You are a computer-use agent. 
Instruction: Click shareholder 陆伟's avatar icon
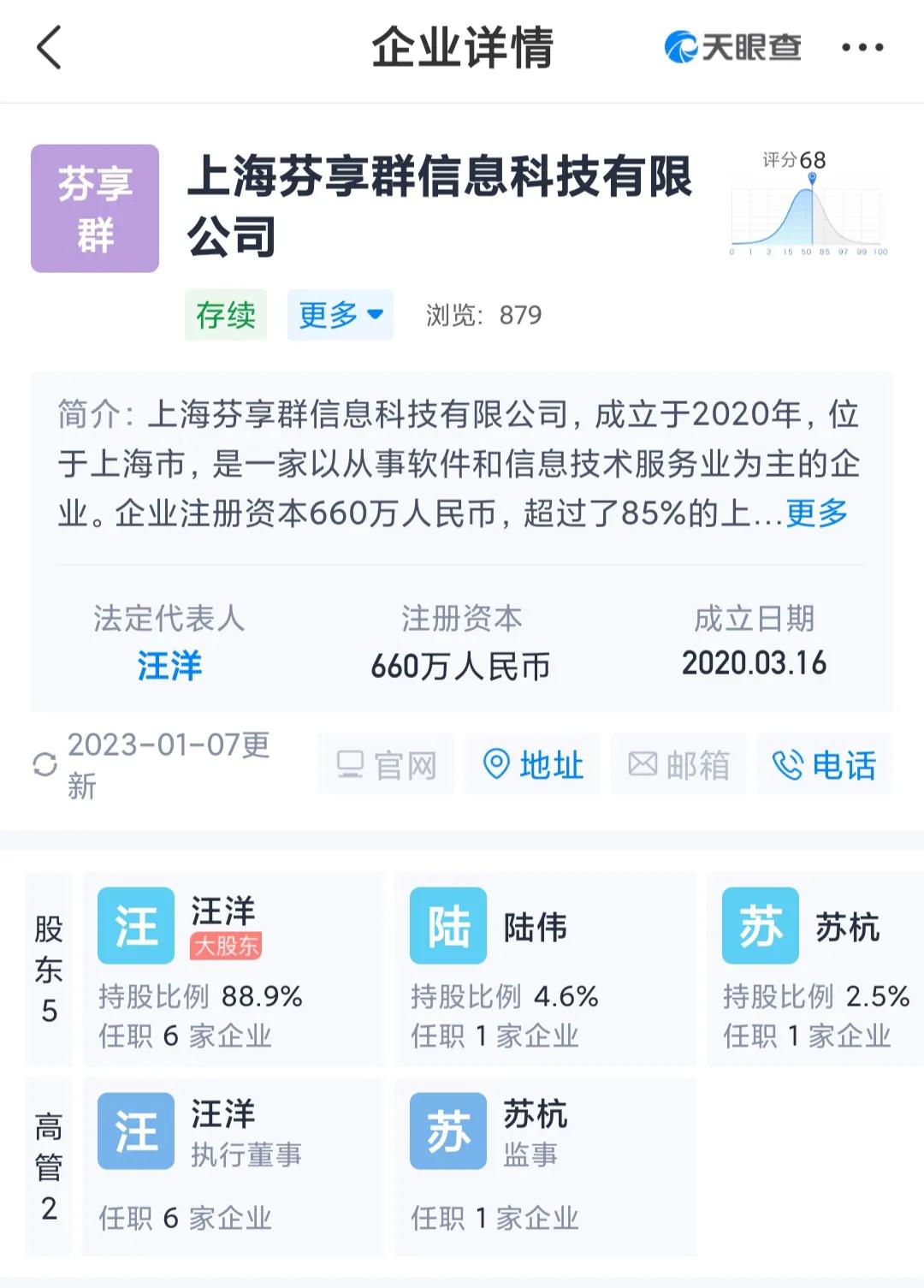tap(447, 926)
